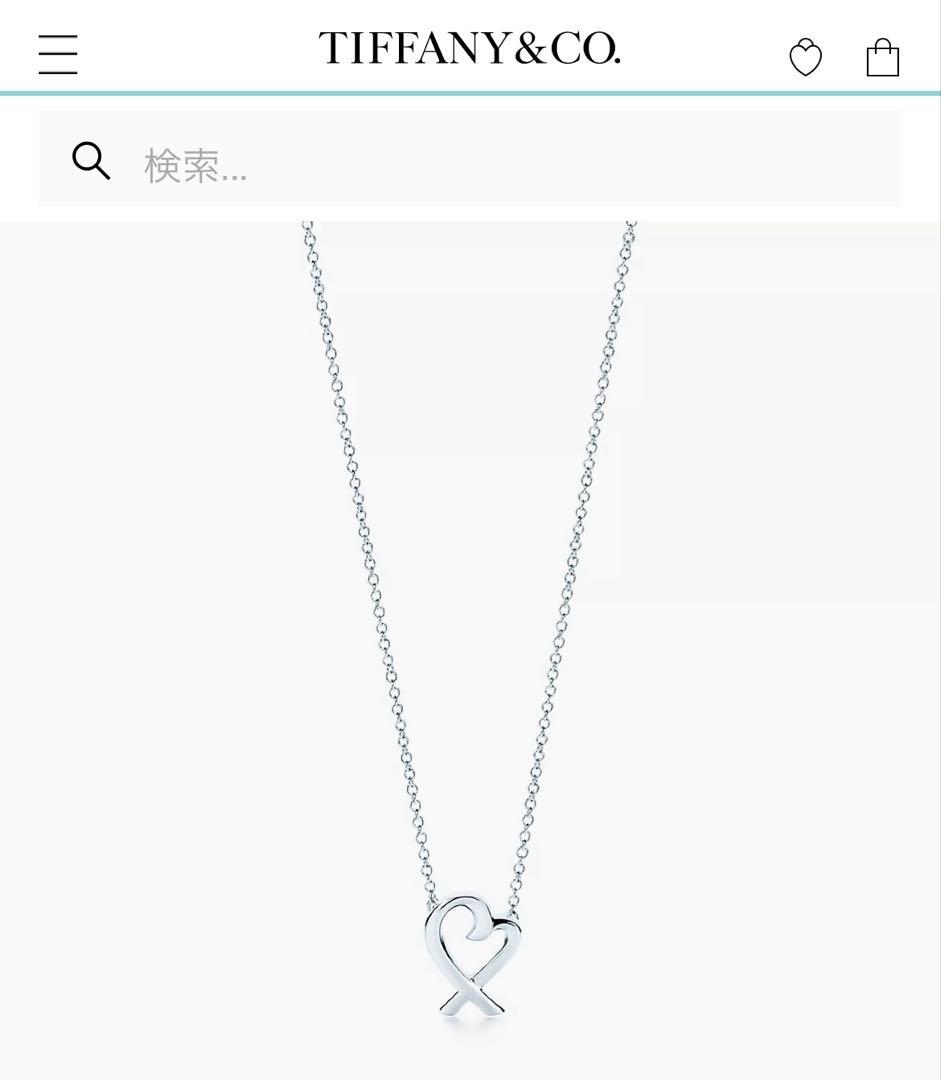The width and height of the screenshot is (941, 1080).
Task: Select the header navigation menu button
Action: click(57, 55)
